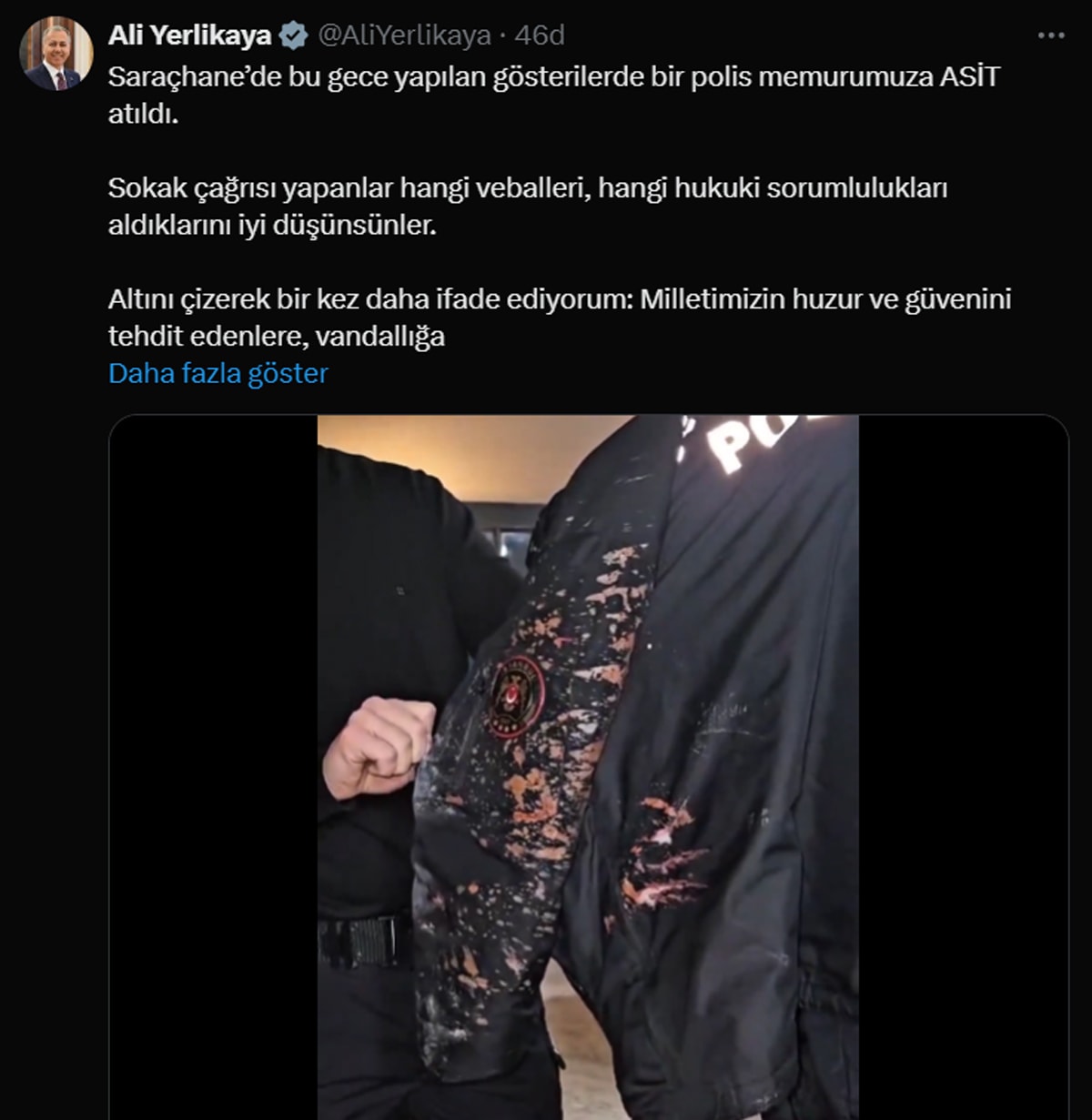Open the tweet's overflow menu
The height and width of the screenshot is (1120, 1092).
click(x=1050, y=35)
